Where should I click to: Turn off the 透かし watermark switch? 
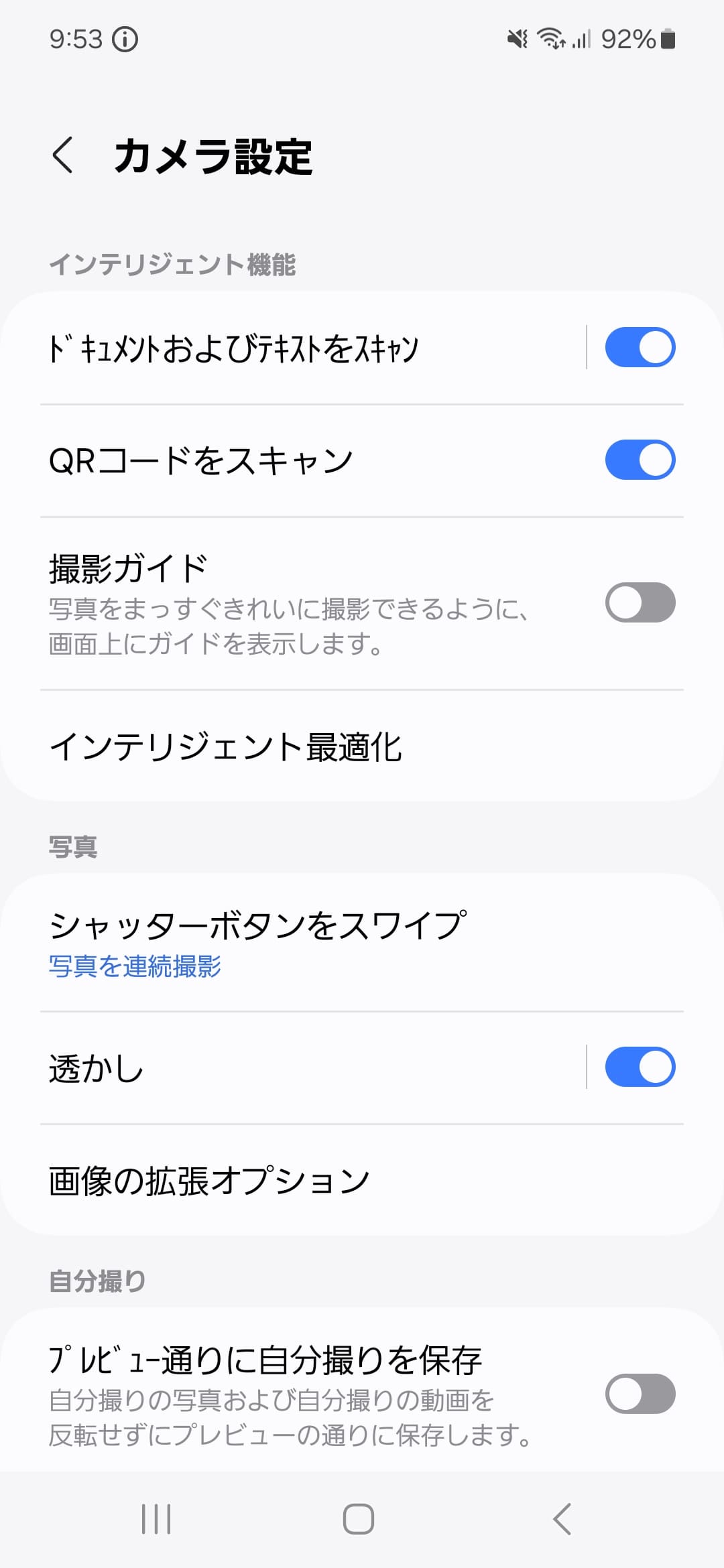click(640, 1066)
